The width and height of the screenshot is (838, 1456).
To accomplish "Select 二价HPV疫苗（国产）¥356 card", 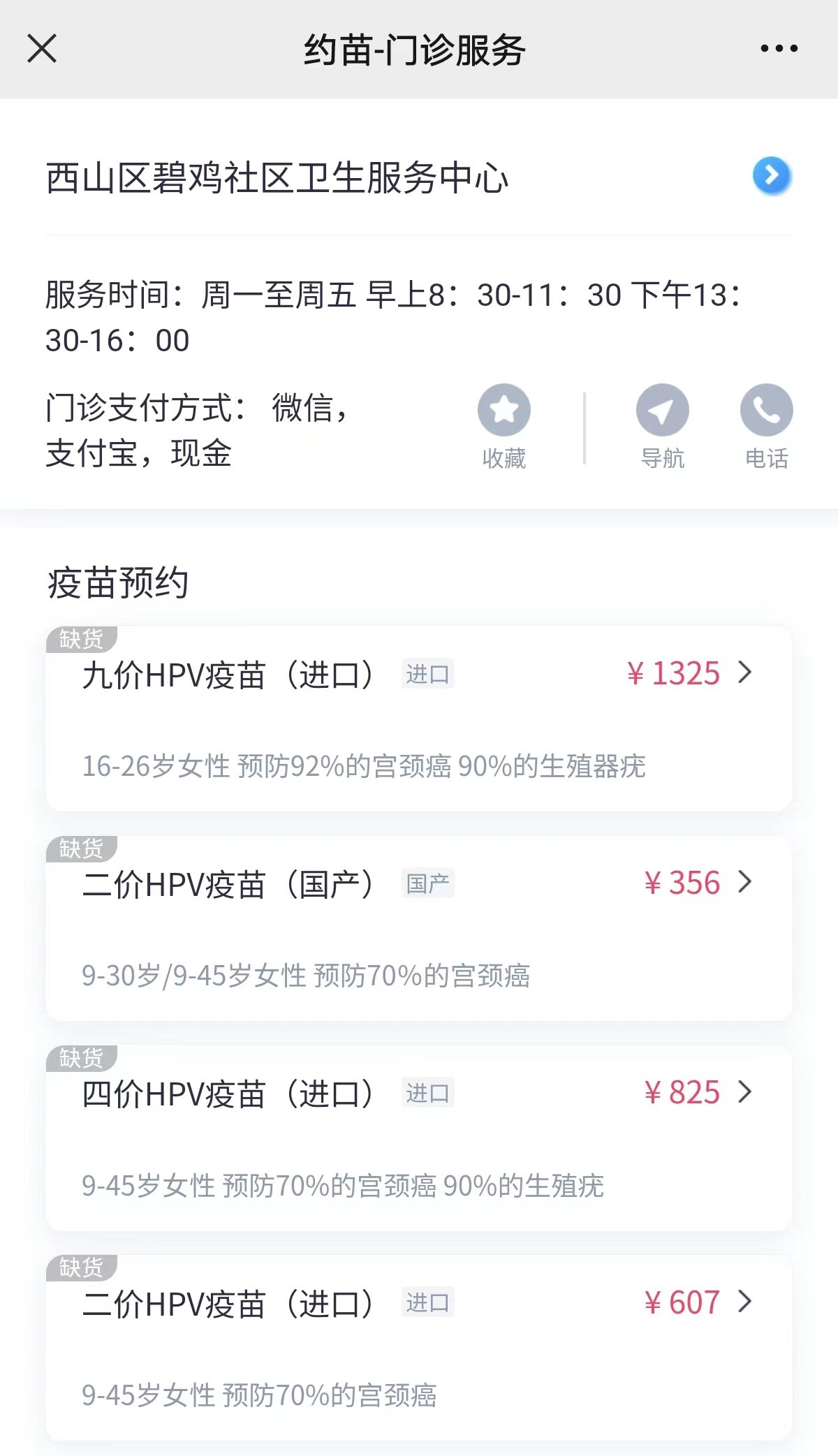I will 419,927.
